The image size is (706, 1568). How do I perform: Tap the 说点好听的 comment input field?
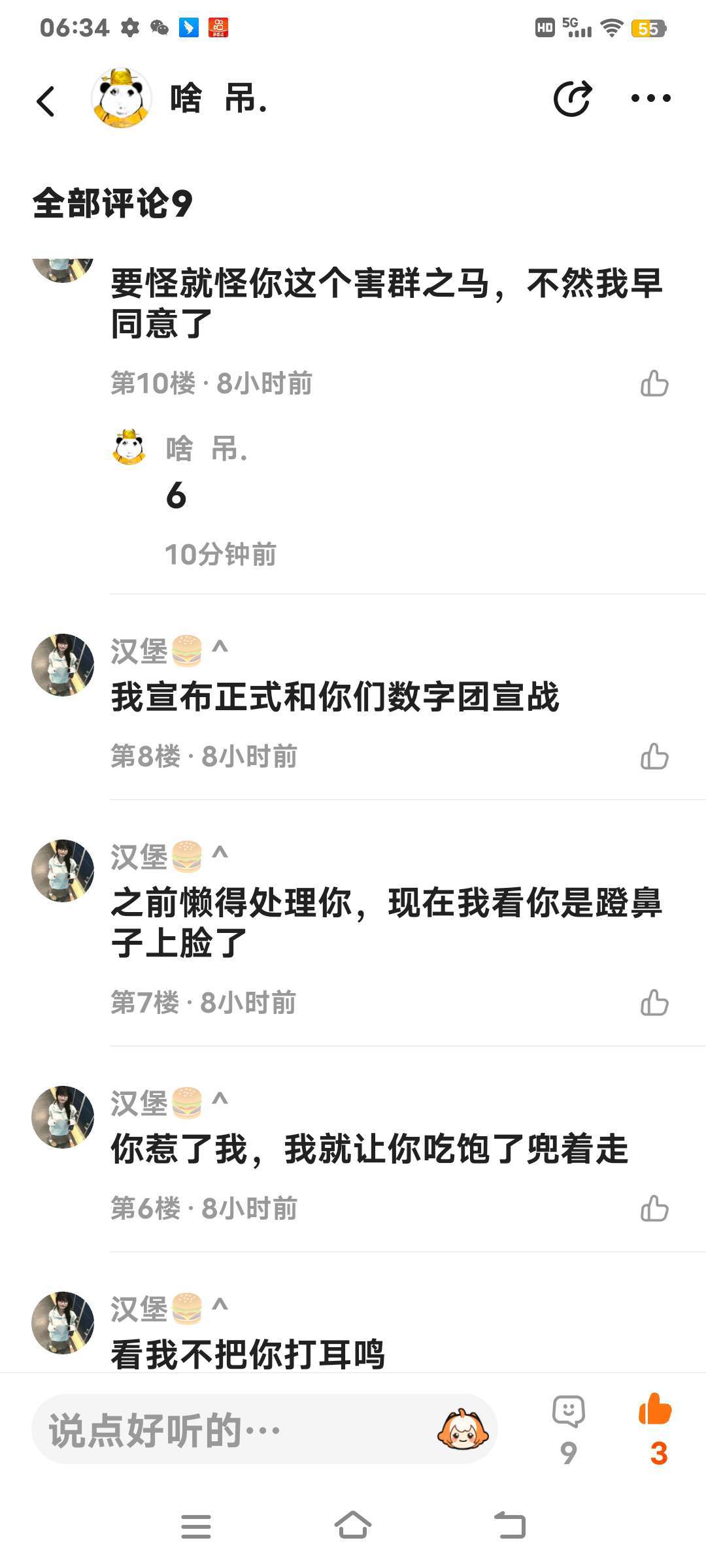[235, 1429]
